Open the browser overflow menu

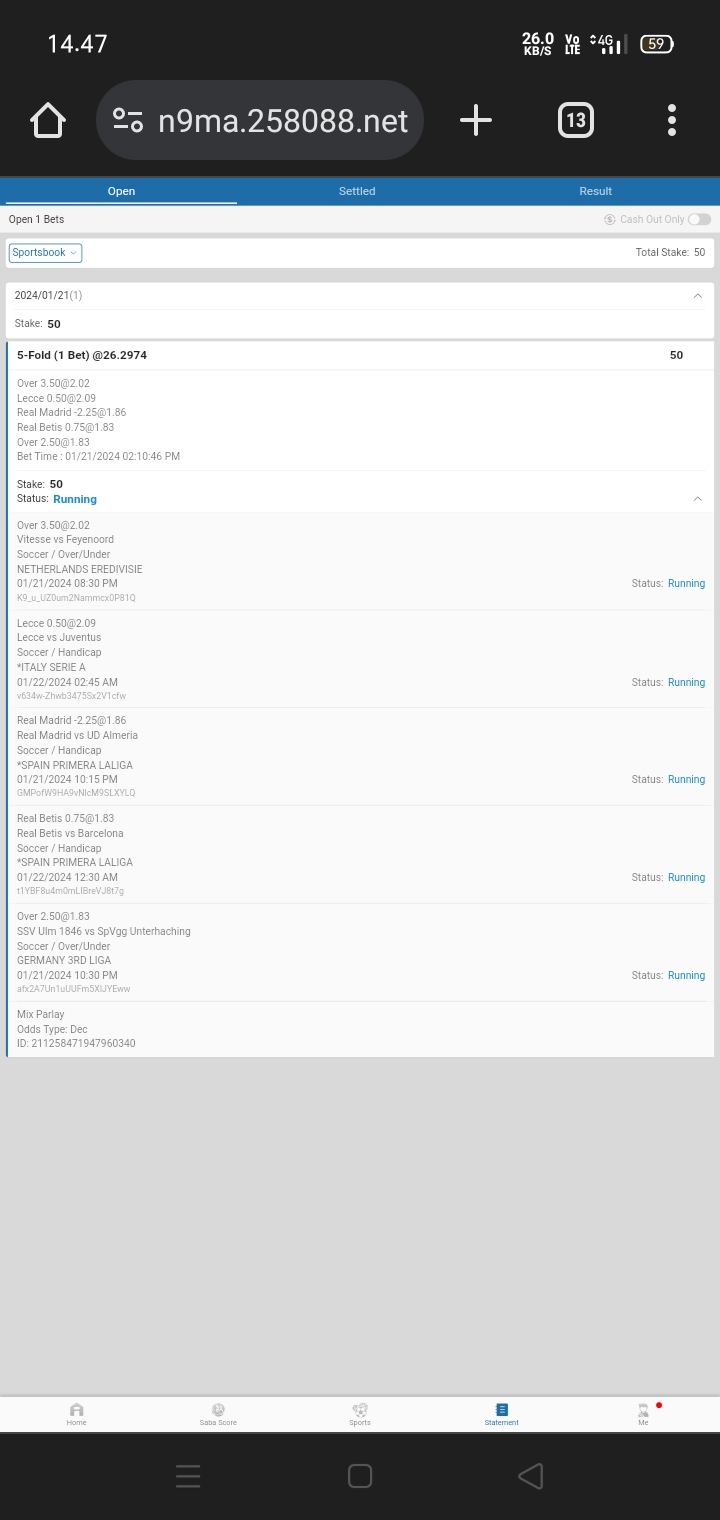(672, 121)
